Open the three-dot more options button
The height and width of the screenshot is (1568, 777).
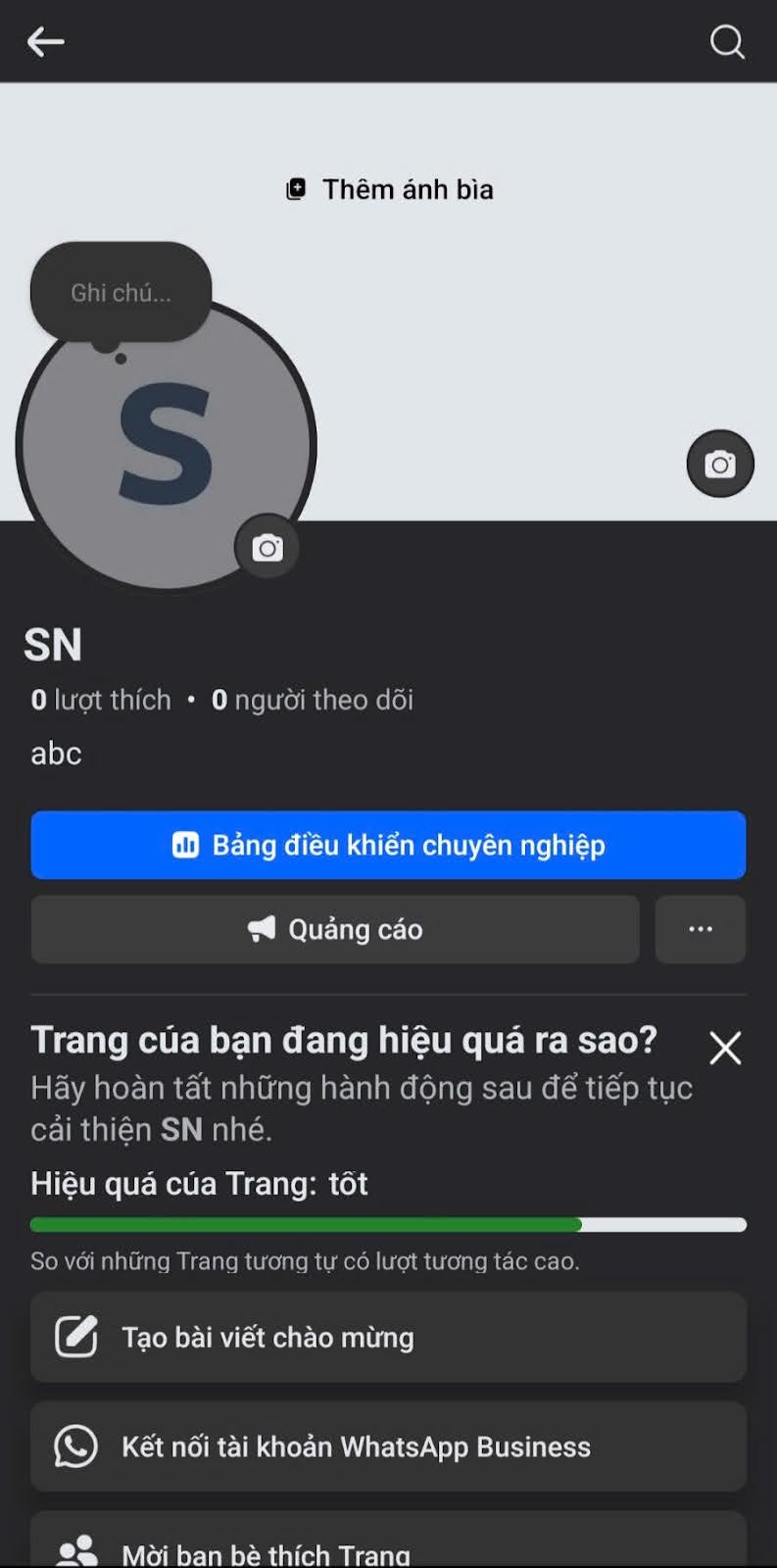tap(701, 929)
